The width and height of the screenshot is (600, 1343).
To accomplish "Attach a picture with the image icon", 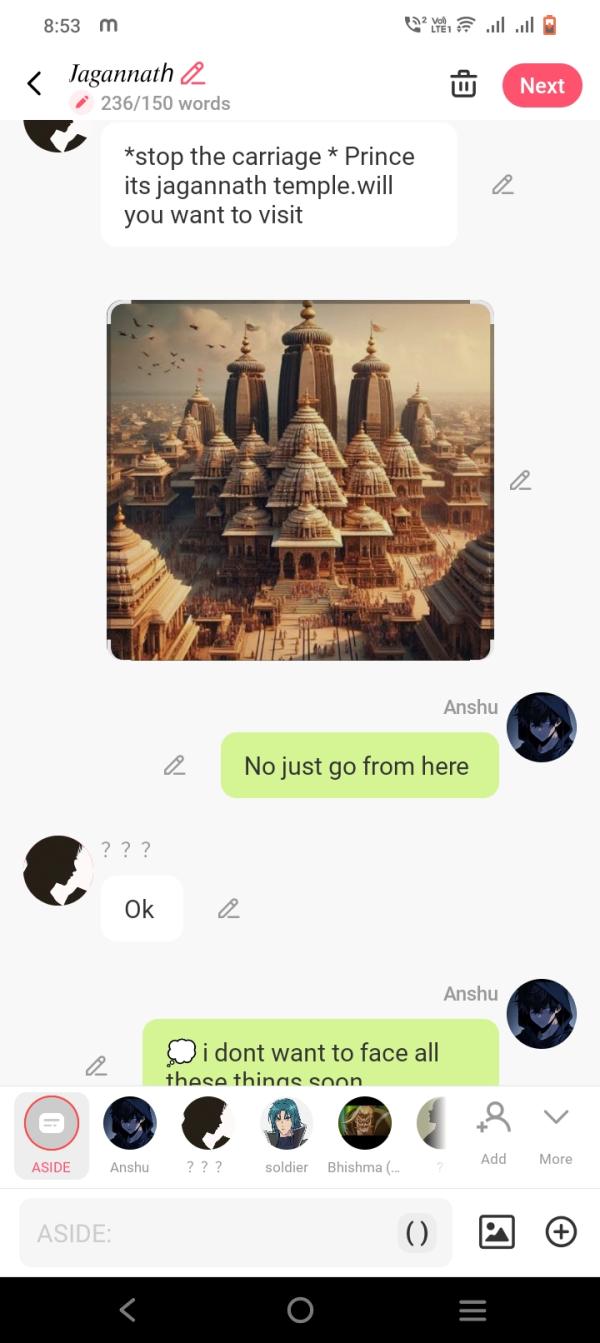I will (x=497, y=1232).
